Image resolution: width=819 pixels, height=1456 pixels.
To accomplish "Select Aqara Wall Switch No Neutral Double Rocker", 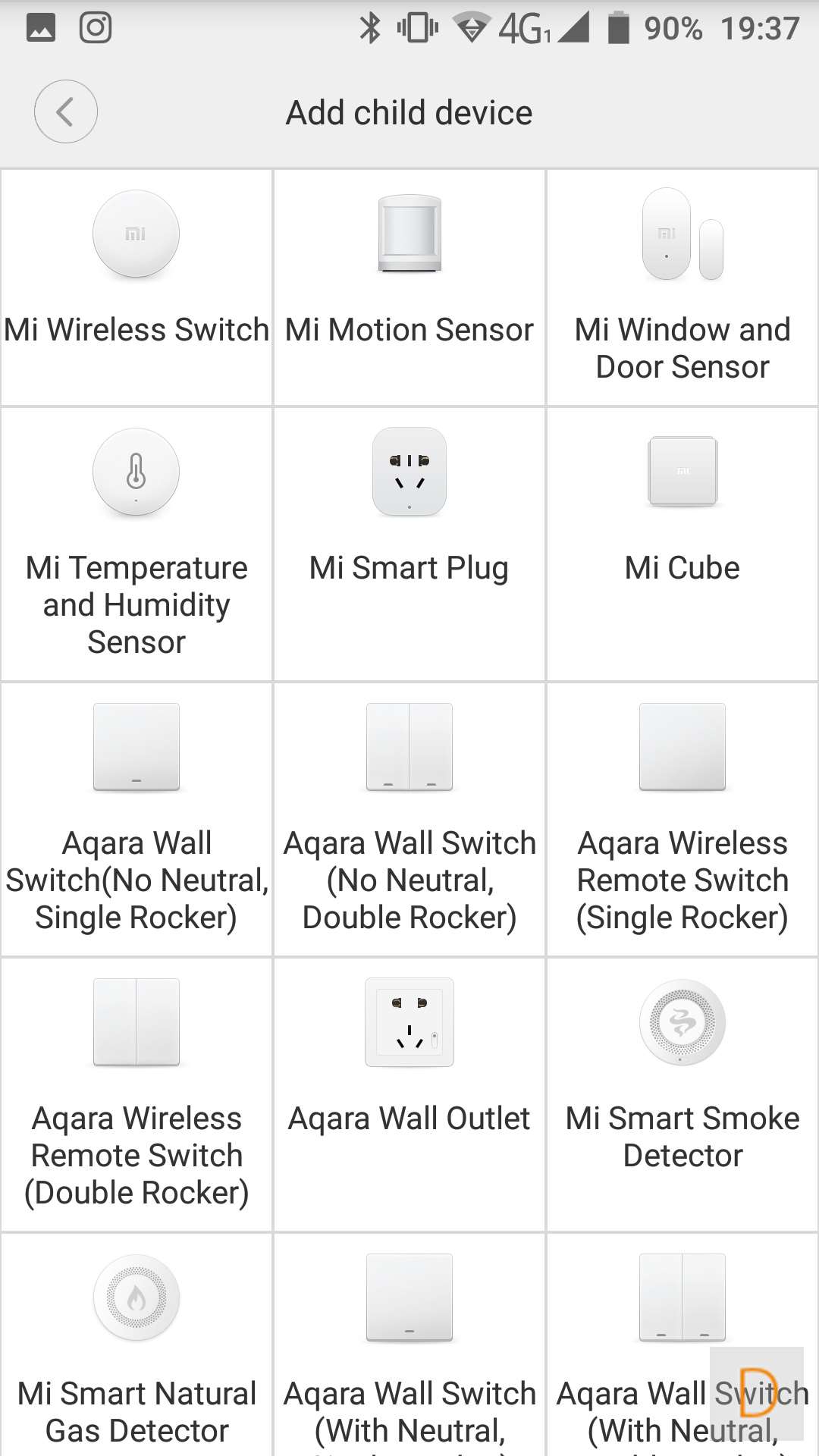I will pyautogui.click(x=409, y=818).
